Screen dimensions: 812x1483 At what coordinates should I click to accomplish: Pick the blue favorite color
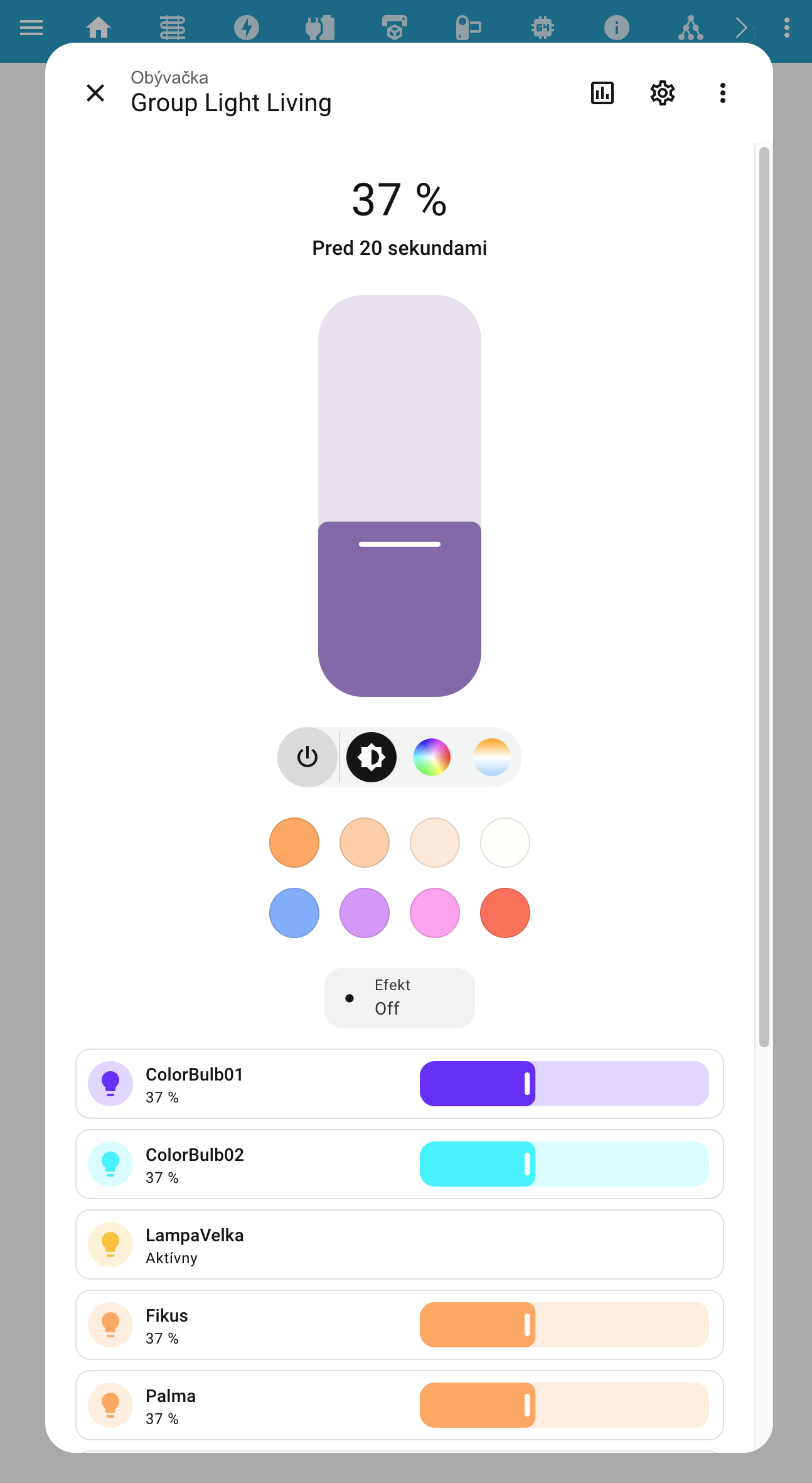pyautogui.click(x=294, y=913)
